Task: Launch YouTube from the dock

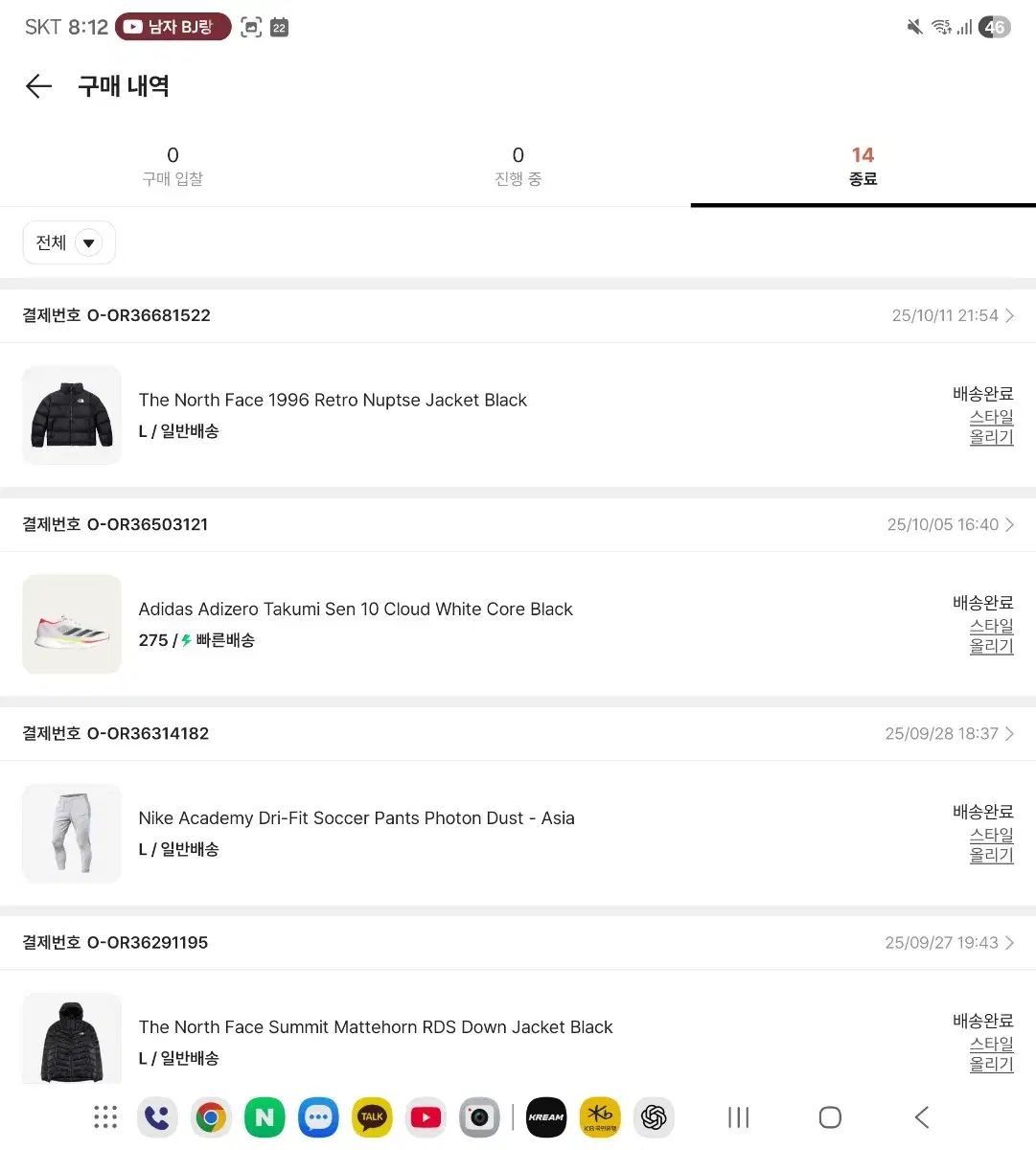Action: [426, 1116]
